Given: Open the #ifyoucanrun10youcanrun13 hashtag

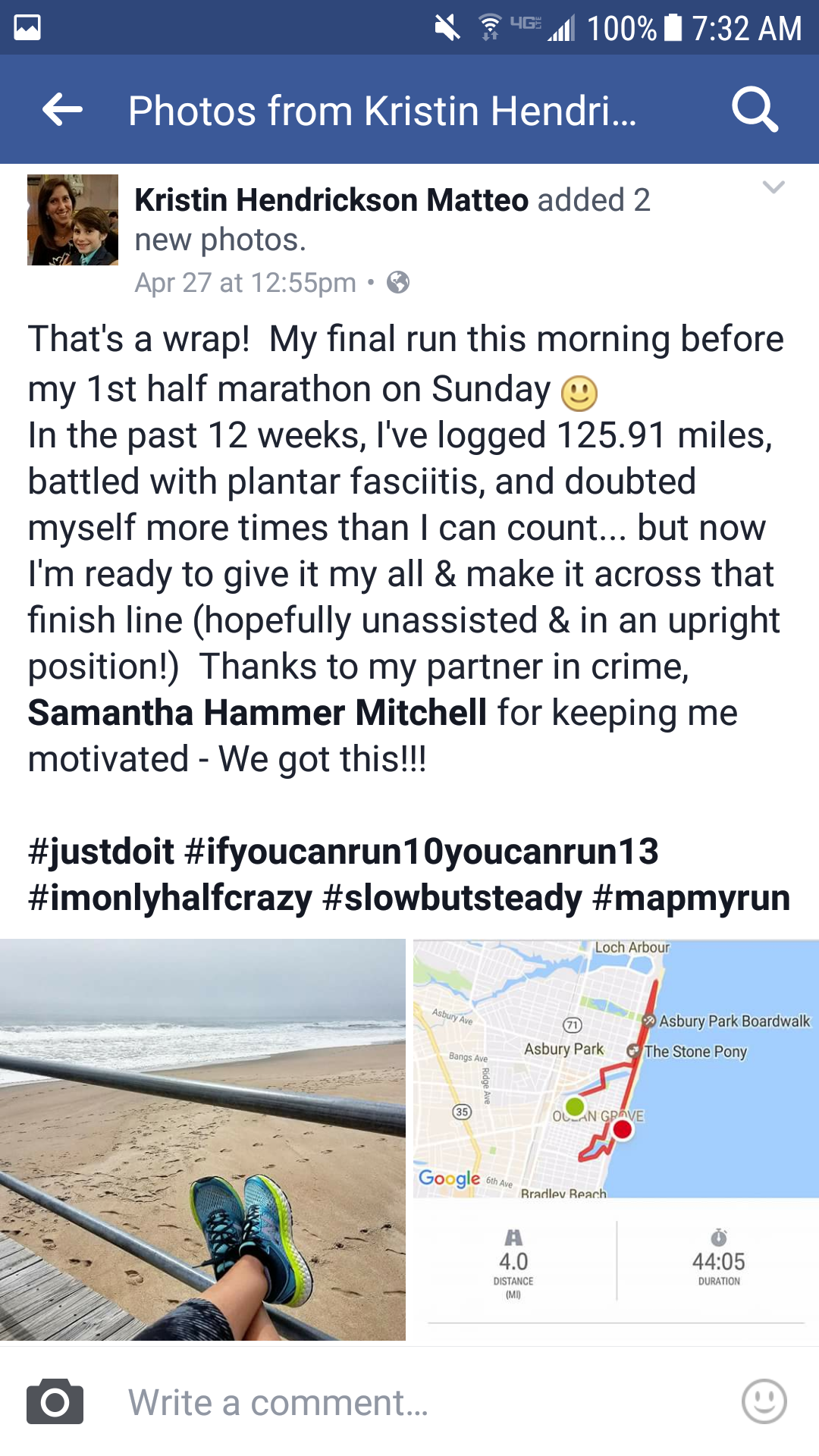Looking at the screenshot, I should [422, 852].
